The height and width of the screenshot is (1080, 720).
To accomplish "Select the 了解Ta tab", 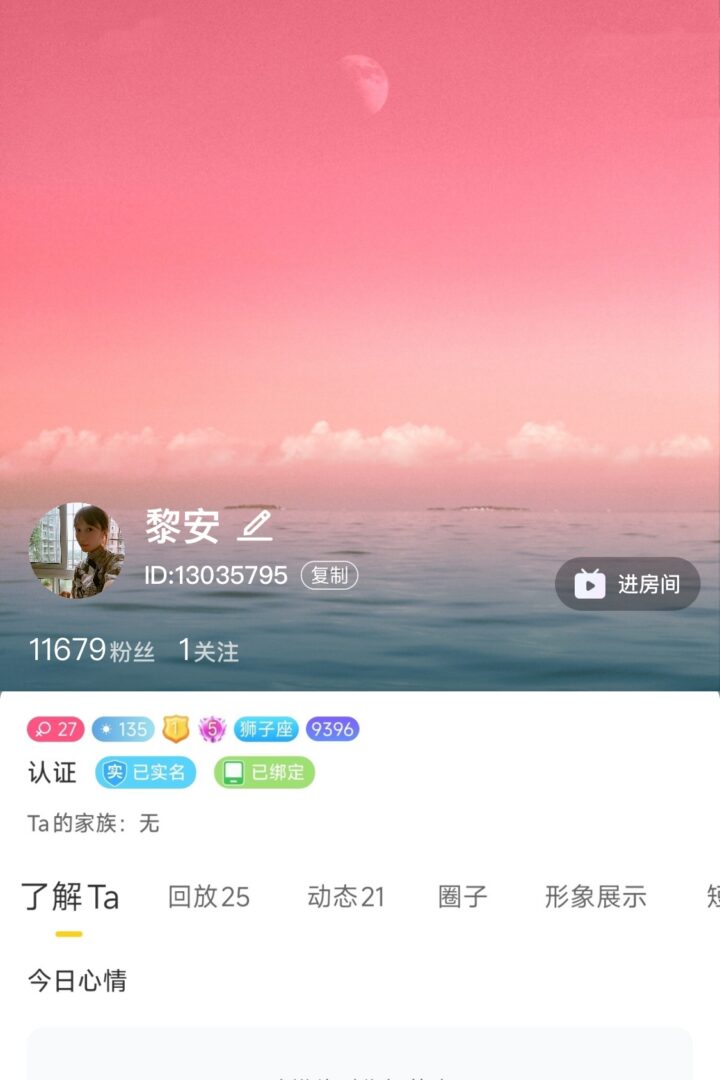I will 70,897.
